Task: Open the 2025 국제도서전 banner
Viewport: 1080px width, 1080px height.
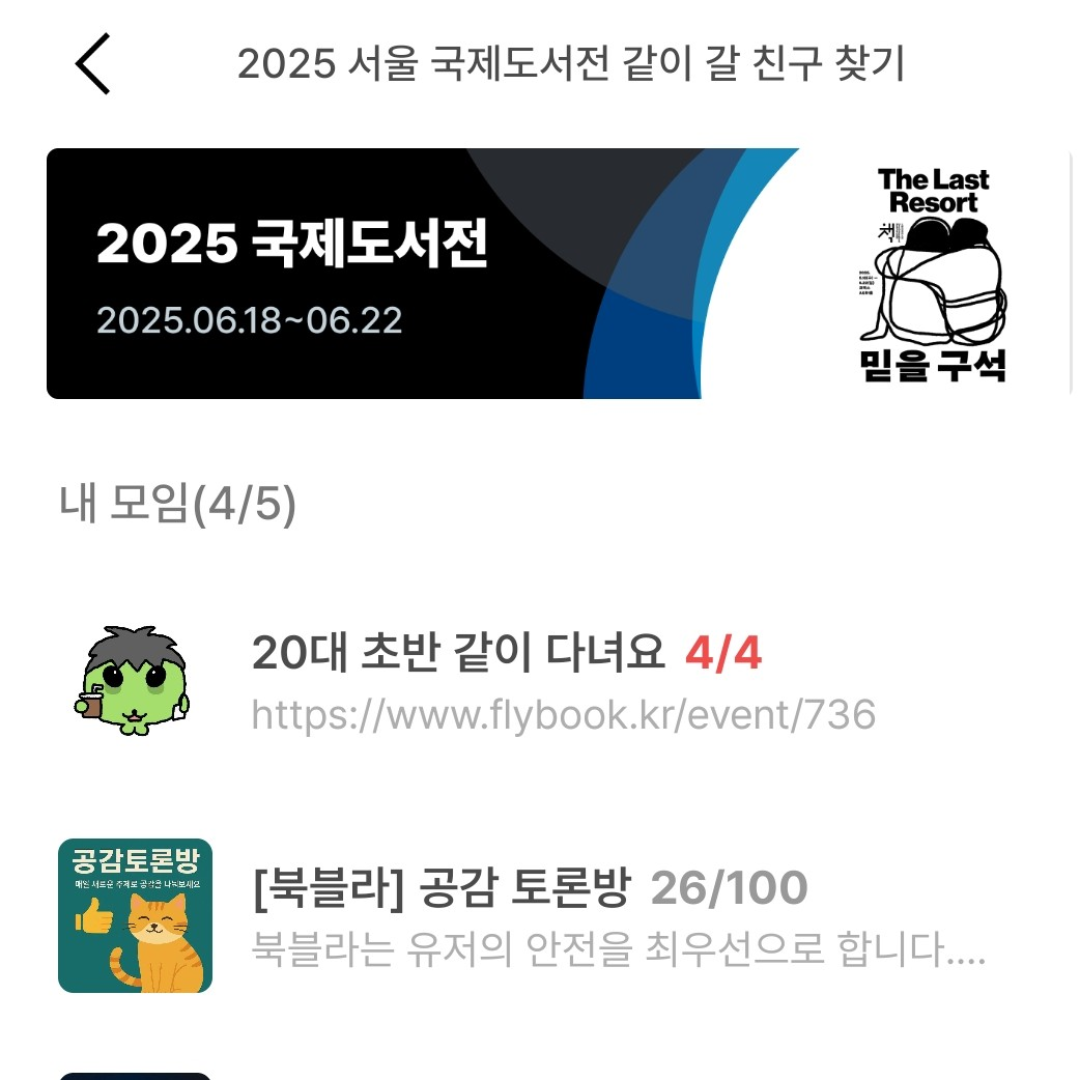Action: pyautogui.click(x=420, y=273)
